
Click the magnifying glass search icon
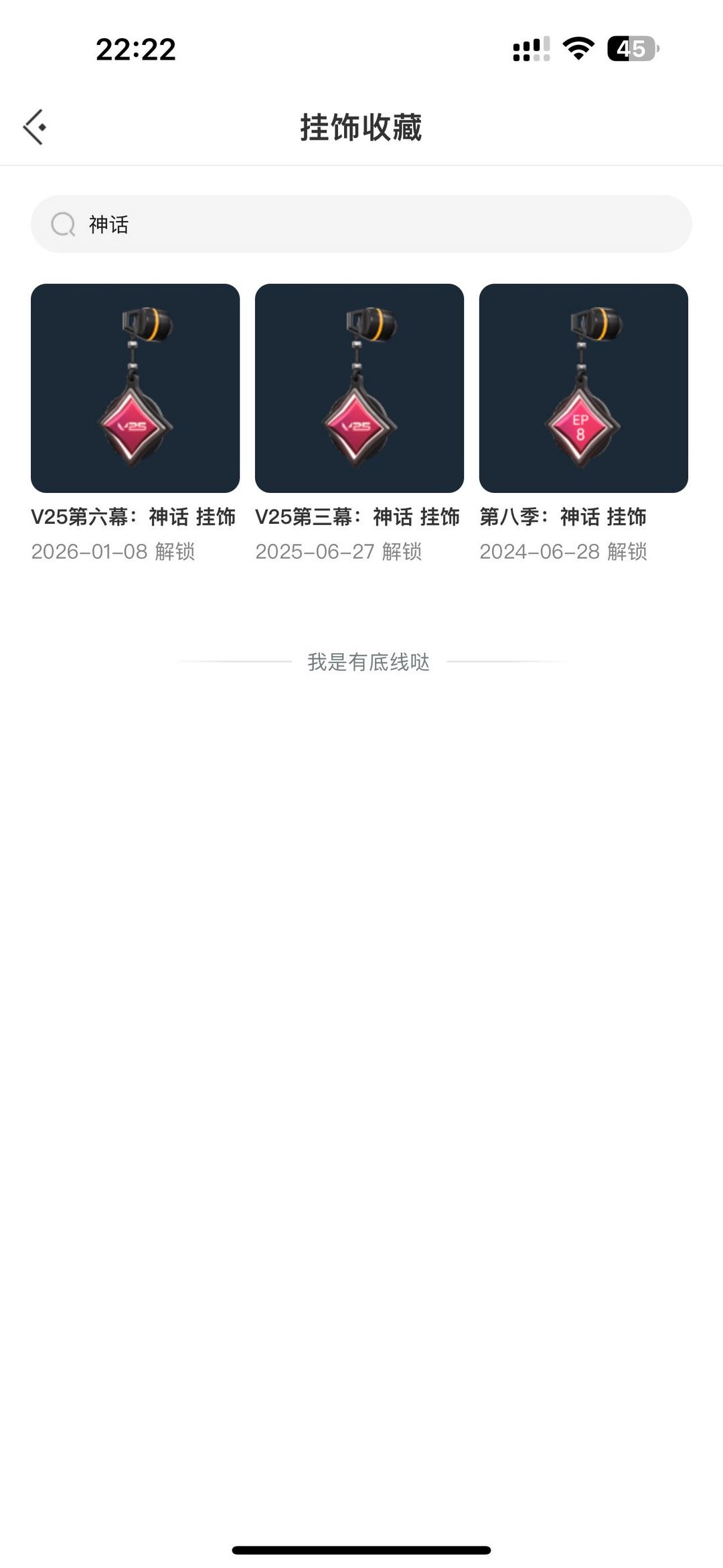click(x=62, y=224)
